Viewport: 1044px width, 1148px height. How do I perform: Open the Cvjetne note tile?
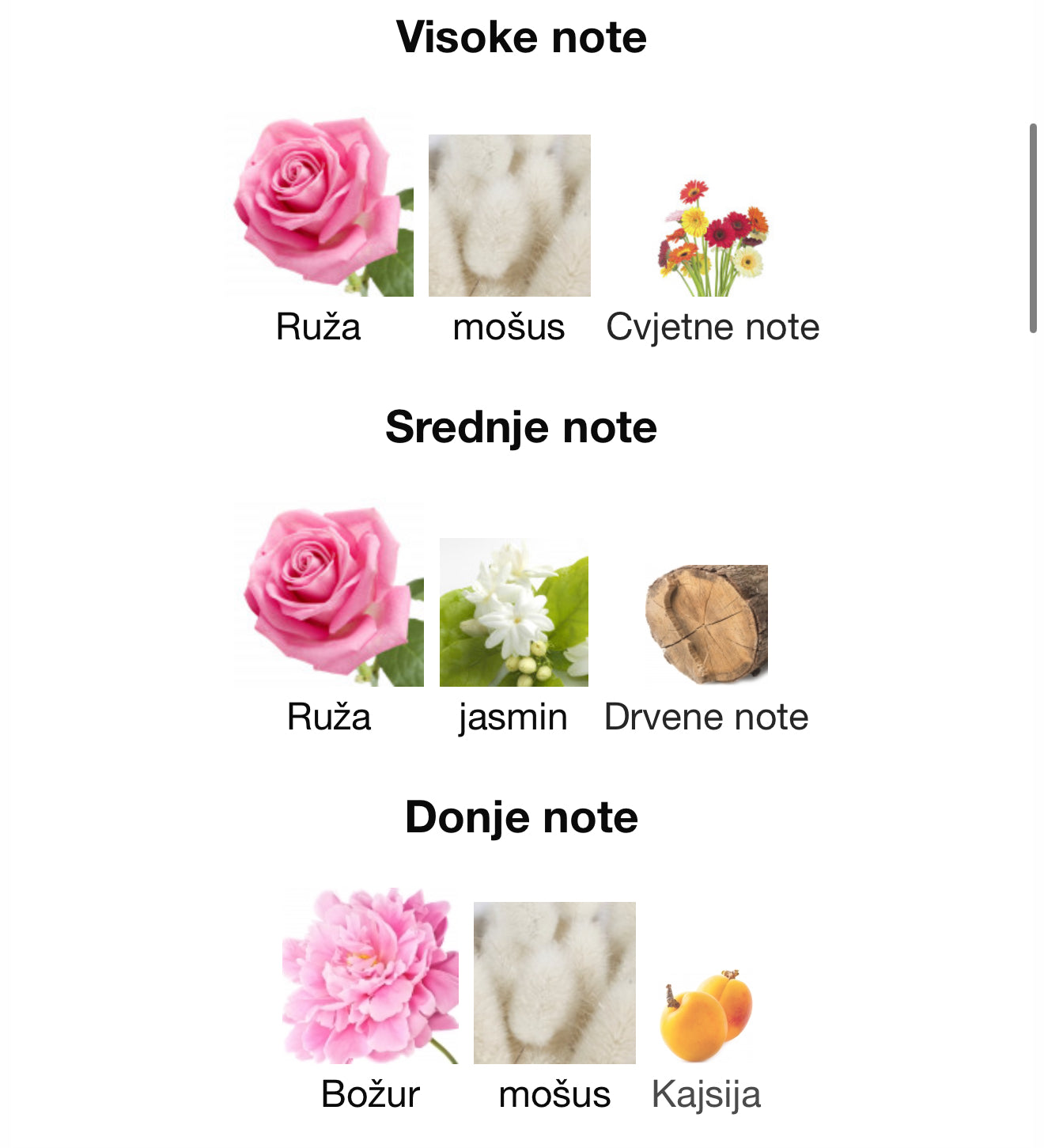[x=713, y=237]
